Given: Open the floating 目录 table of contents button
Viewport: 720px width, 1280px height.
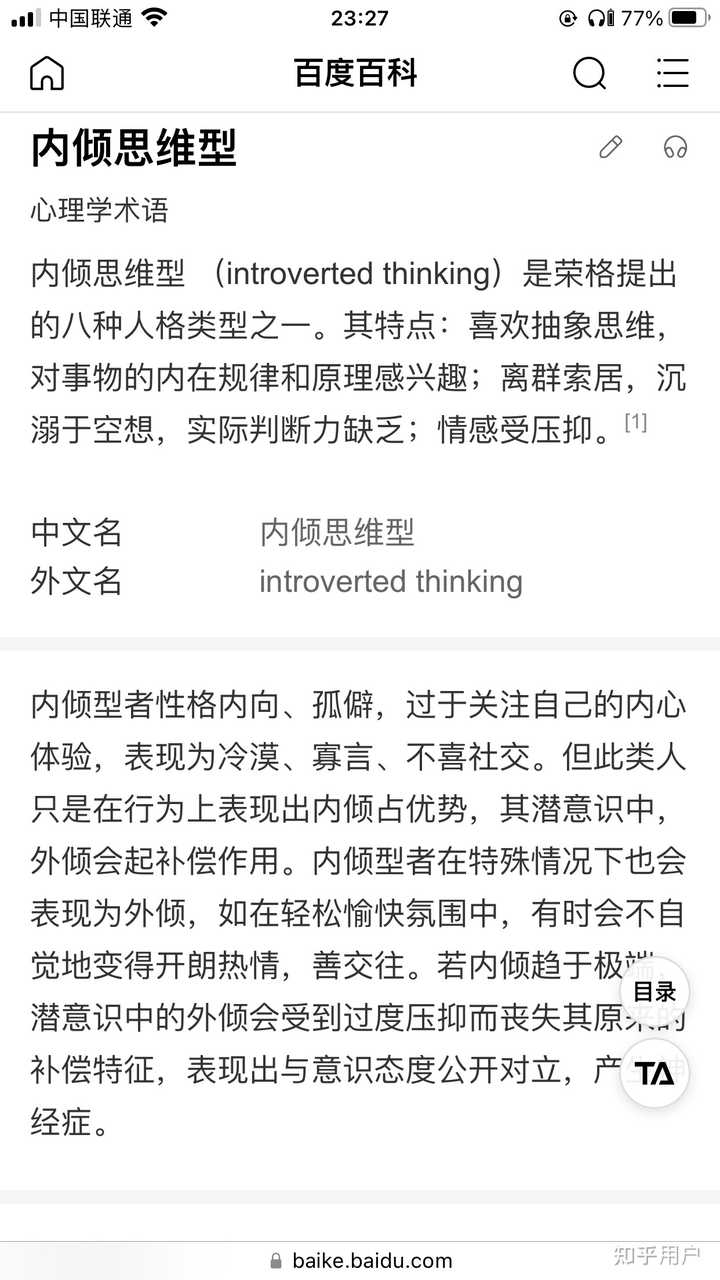Looking at the screenshot, I should 655,992.
